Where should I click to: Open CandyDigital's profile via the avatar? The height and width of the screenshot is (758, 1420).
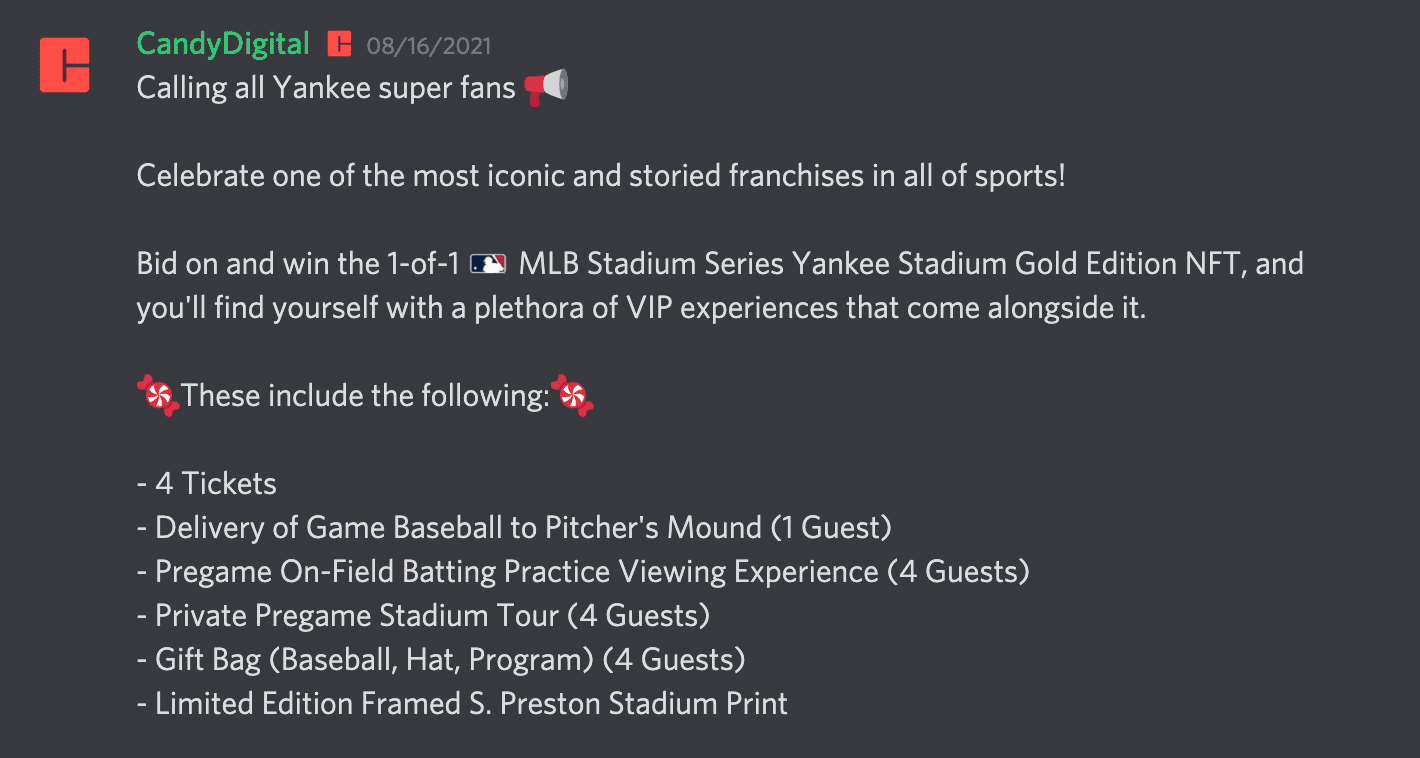point(65,65)
